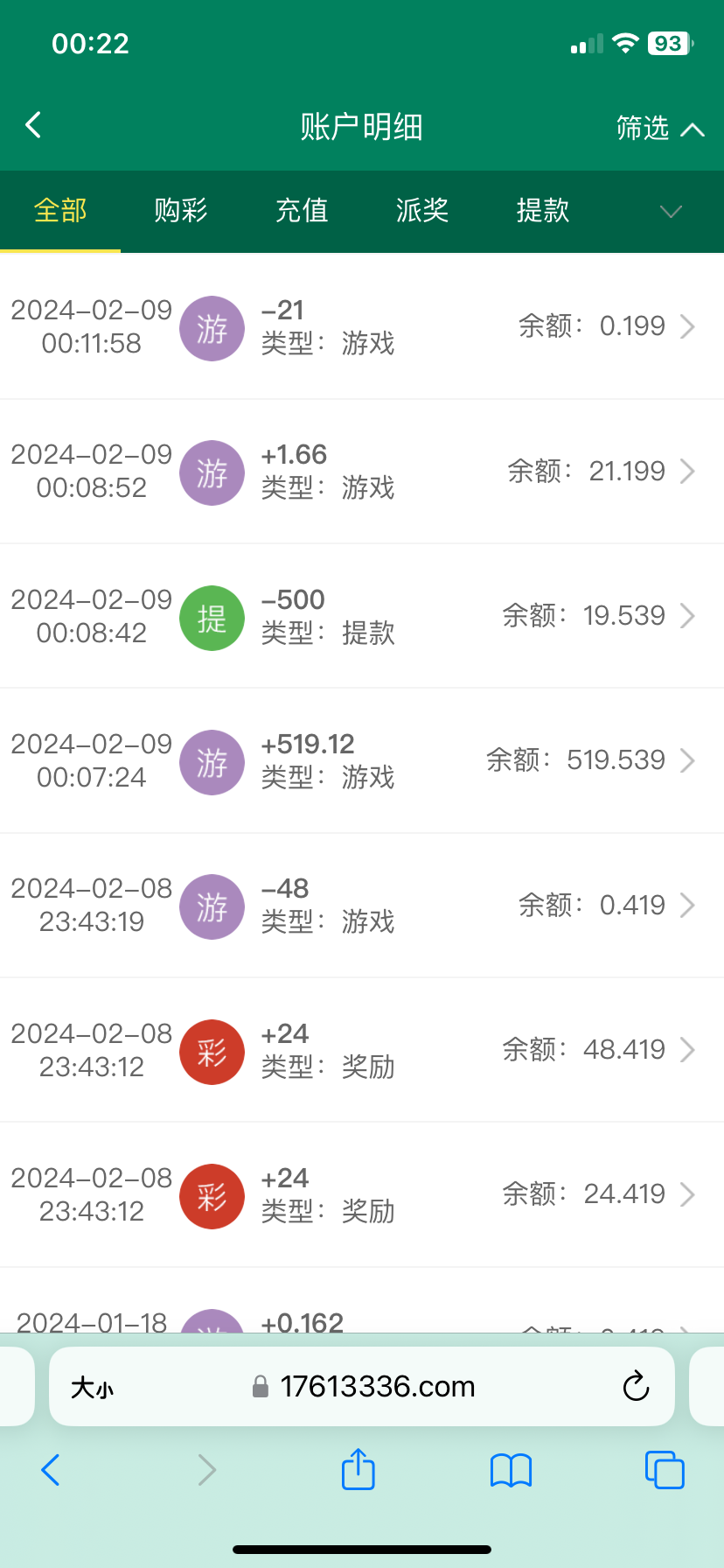Switch to the 购彩 tab
Screen dimensions: 724x1568
180,212
